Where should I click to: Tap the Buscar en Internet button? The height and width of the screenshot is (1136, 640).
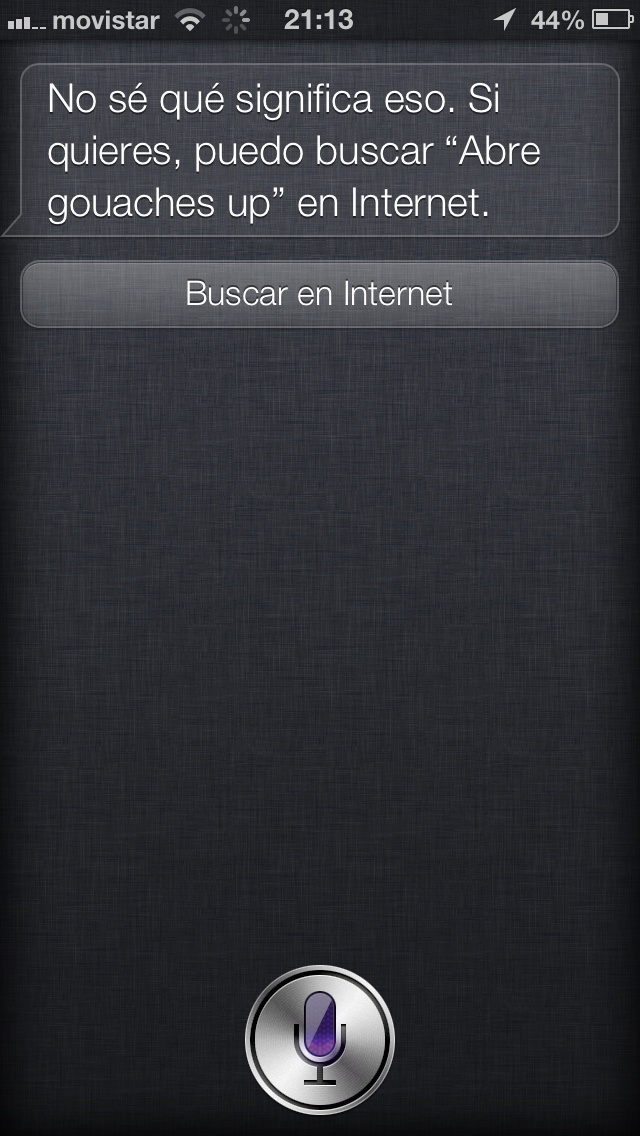coord(319,294)
